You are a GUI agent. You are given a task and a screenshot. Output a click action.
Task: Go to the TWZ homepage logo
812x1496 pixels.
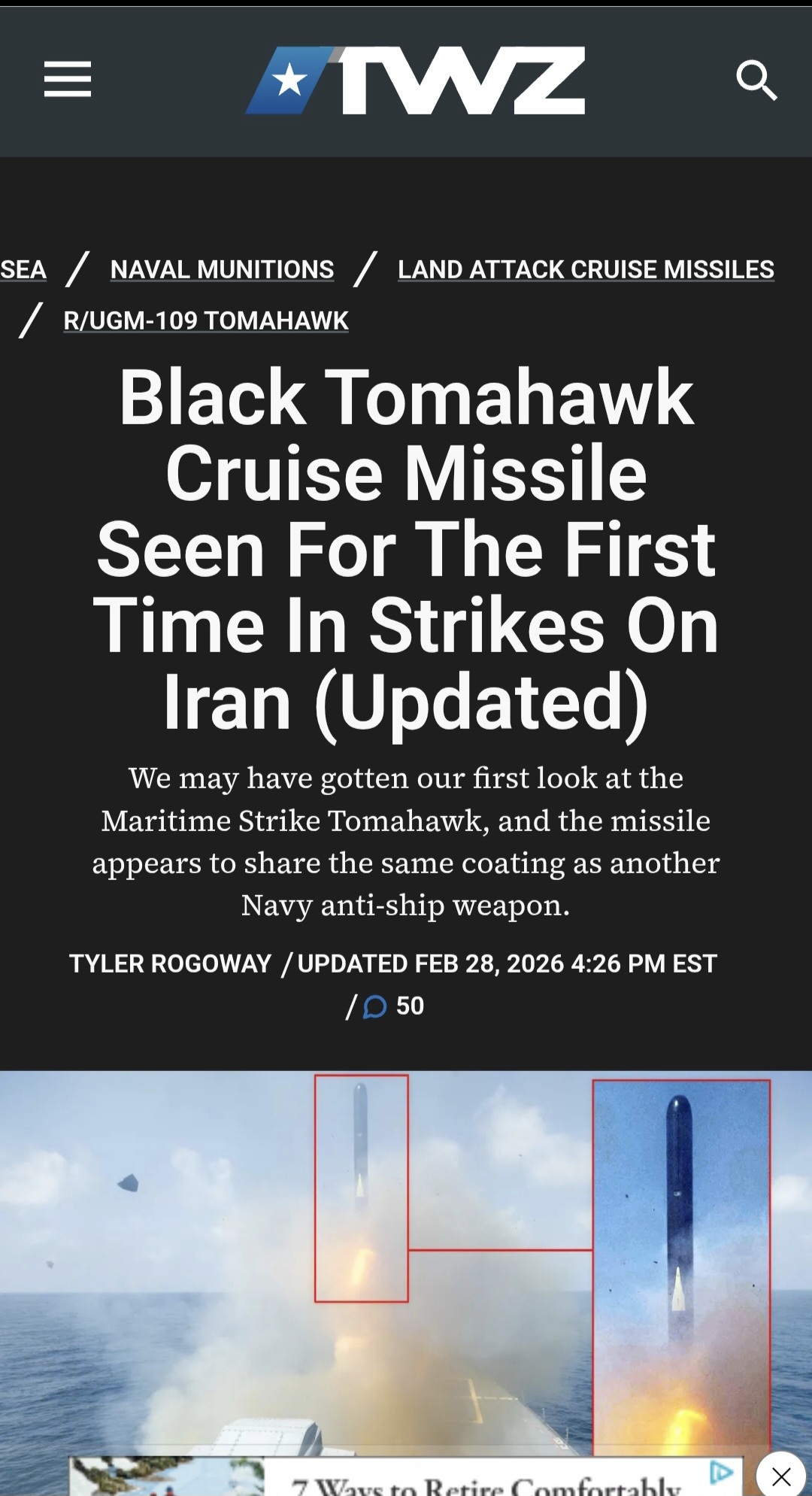(x=415, y=80)
